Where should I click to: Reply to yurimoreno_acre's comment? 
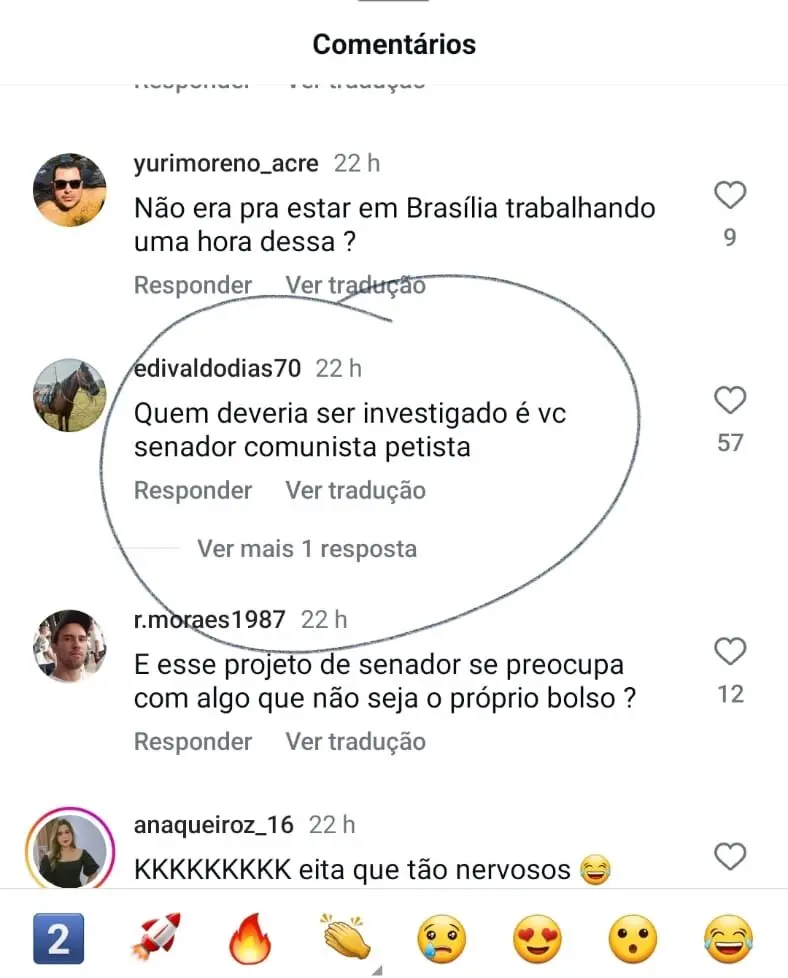(x=193, y=285)
